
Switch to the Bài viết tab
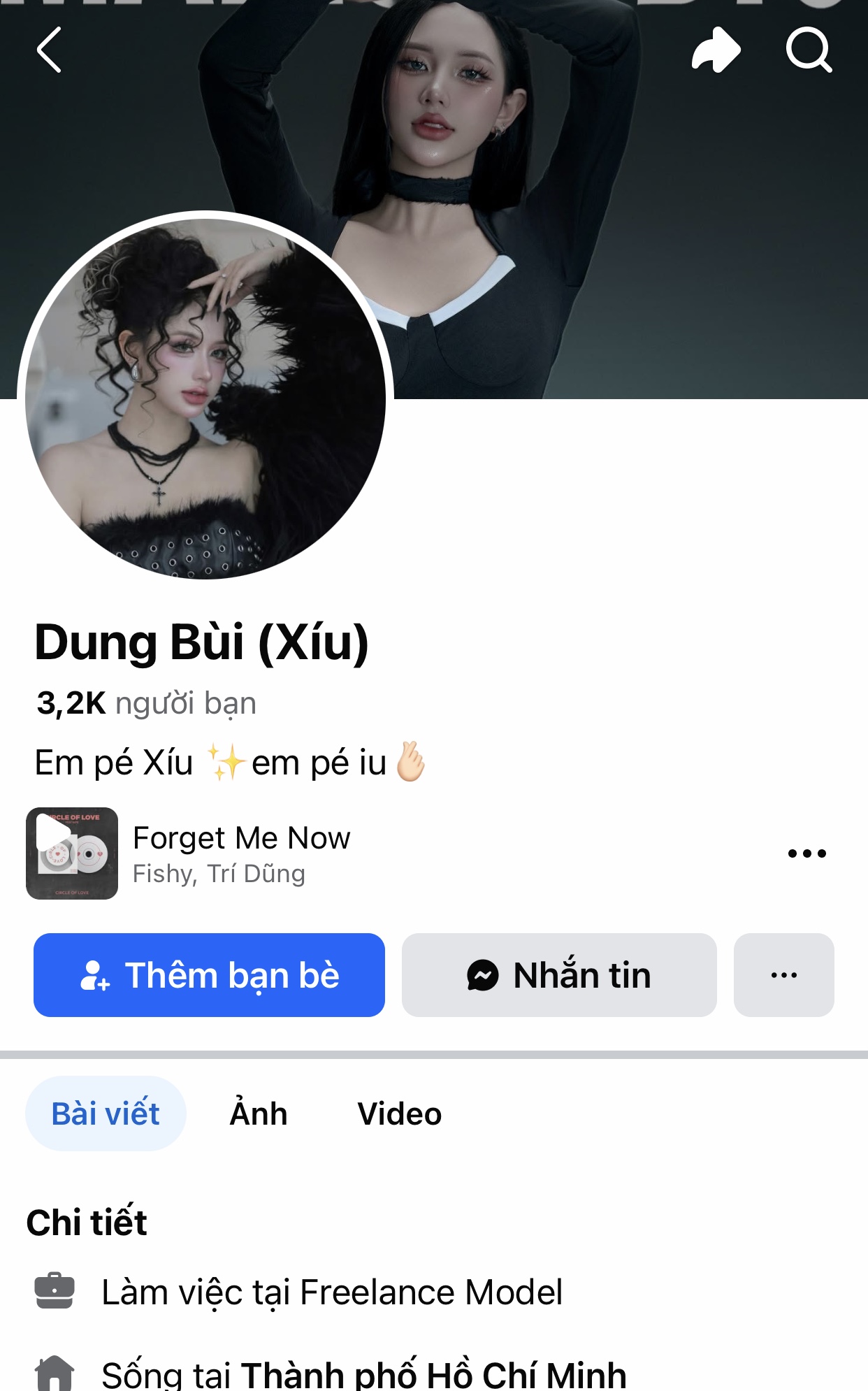[106, 1113]
